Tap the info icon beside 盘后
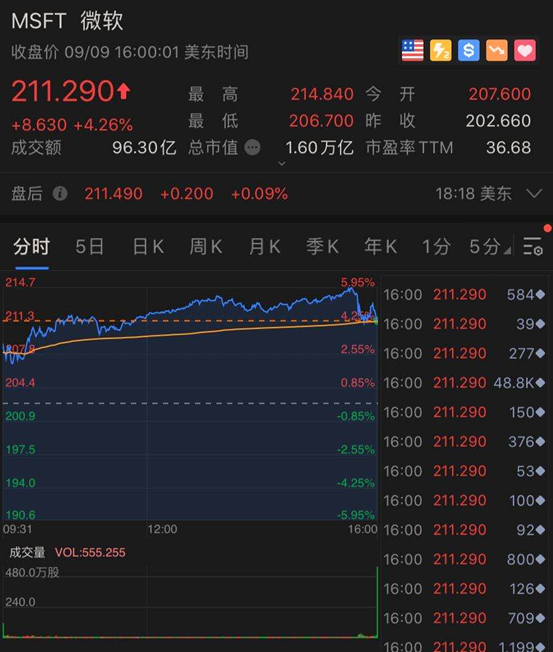This screenshot has width=553, height=652. 60,193
